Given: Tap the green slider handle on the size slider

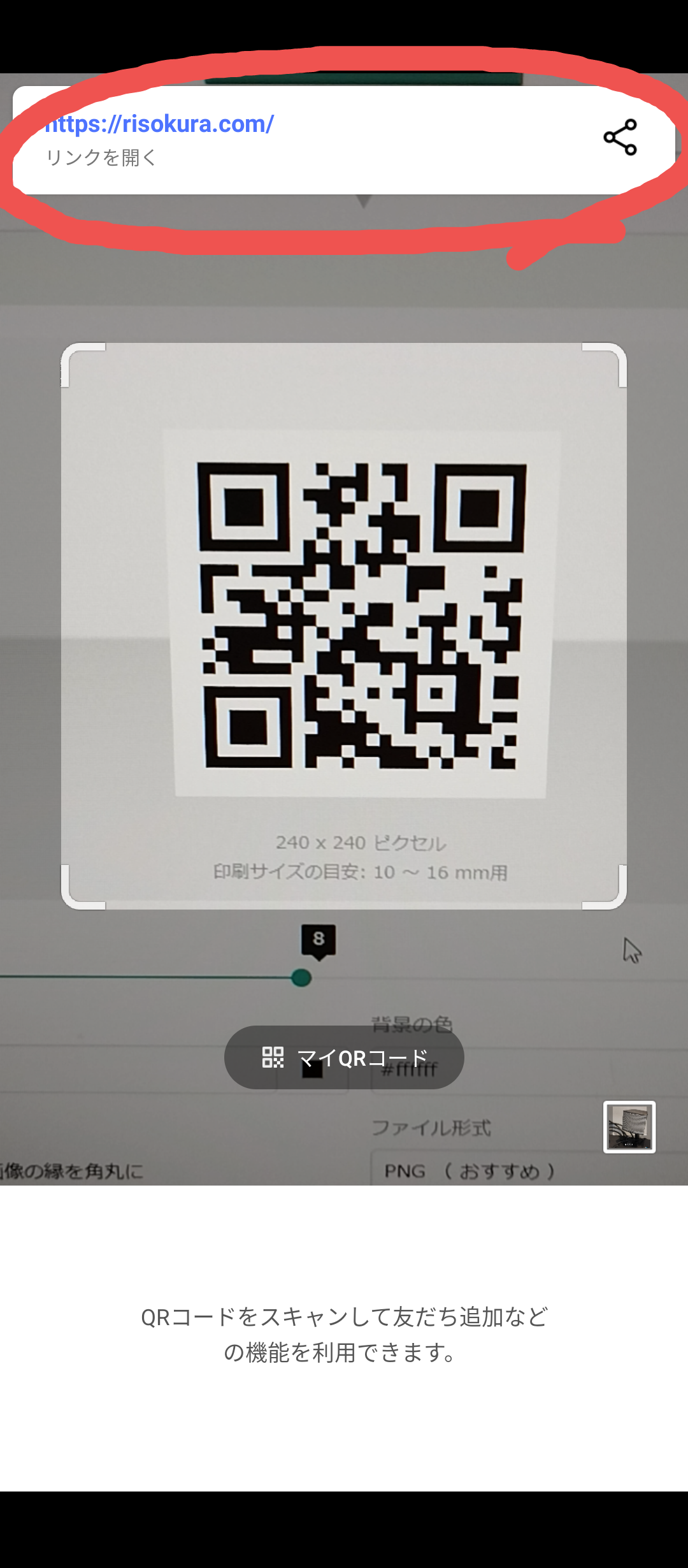Looking at the screenshot, I should tap(301, 976).
